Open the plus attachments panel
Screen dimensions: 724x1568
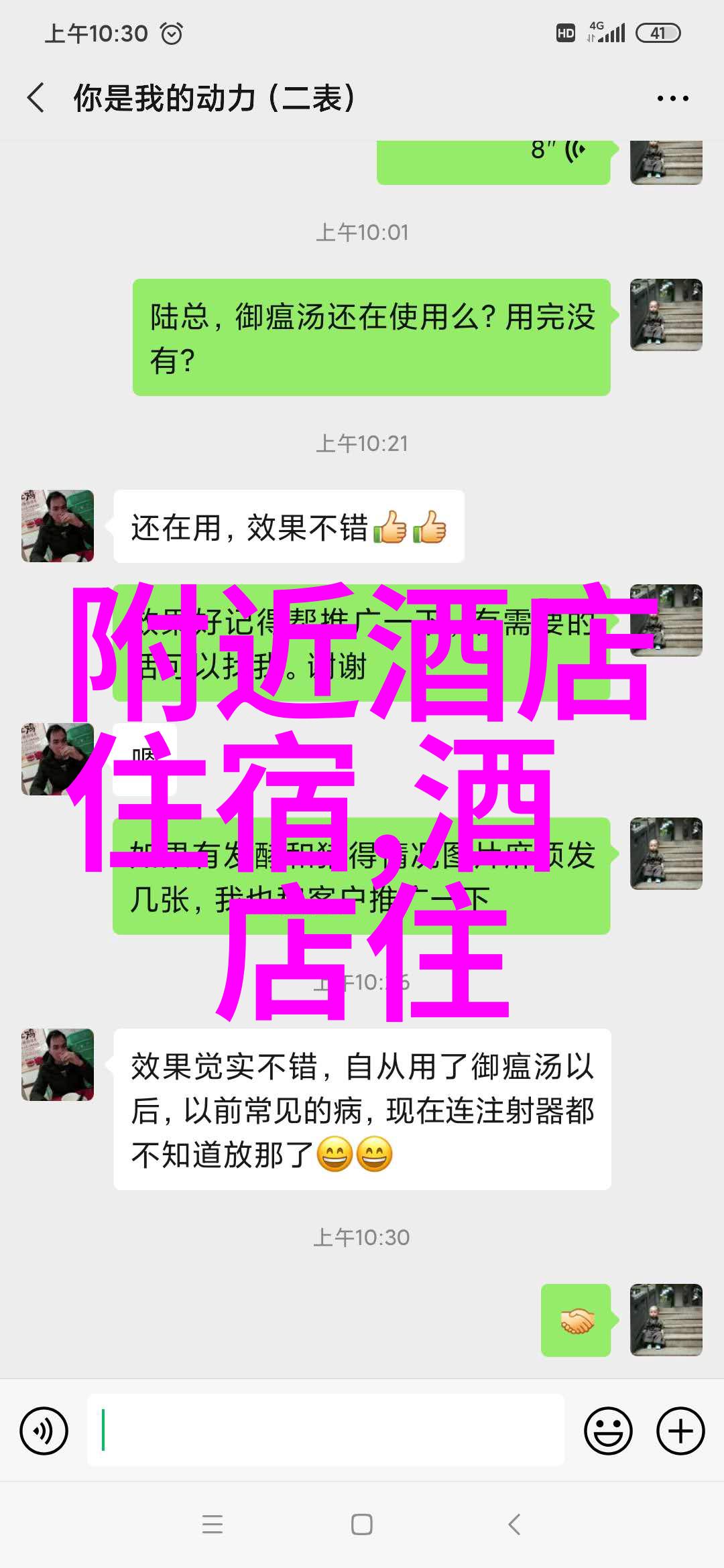[x=680, y=1431]
